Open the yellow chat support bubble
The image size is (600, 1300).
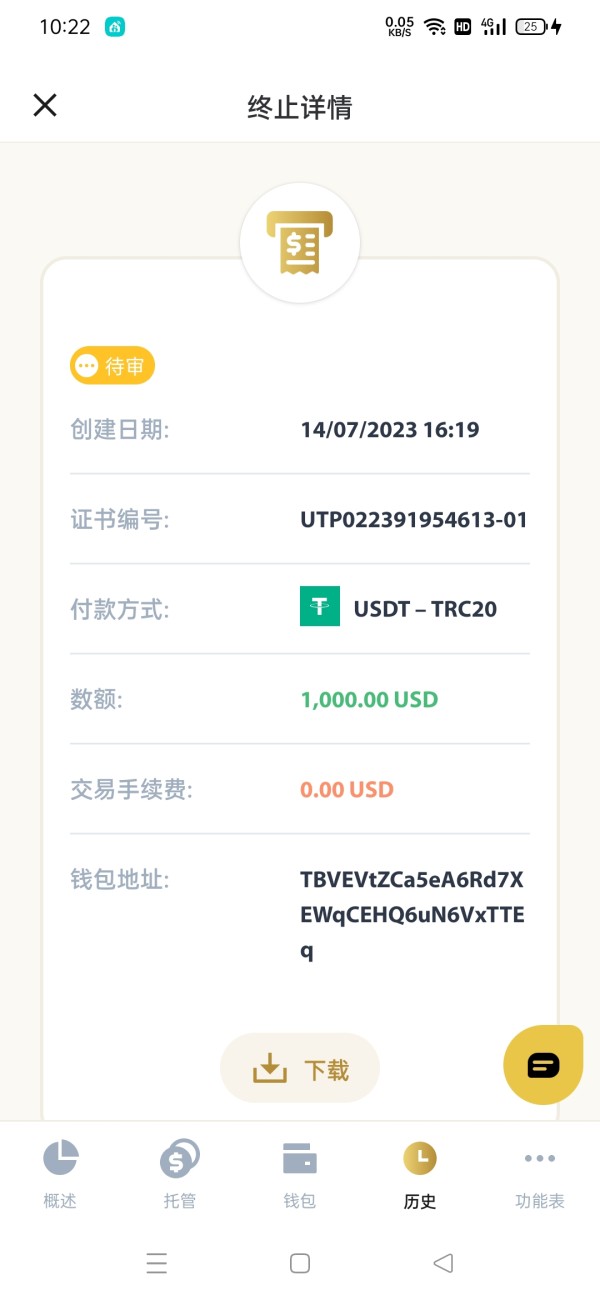543,1065
